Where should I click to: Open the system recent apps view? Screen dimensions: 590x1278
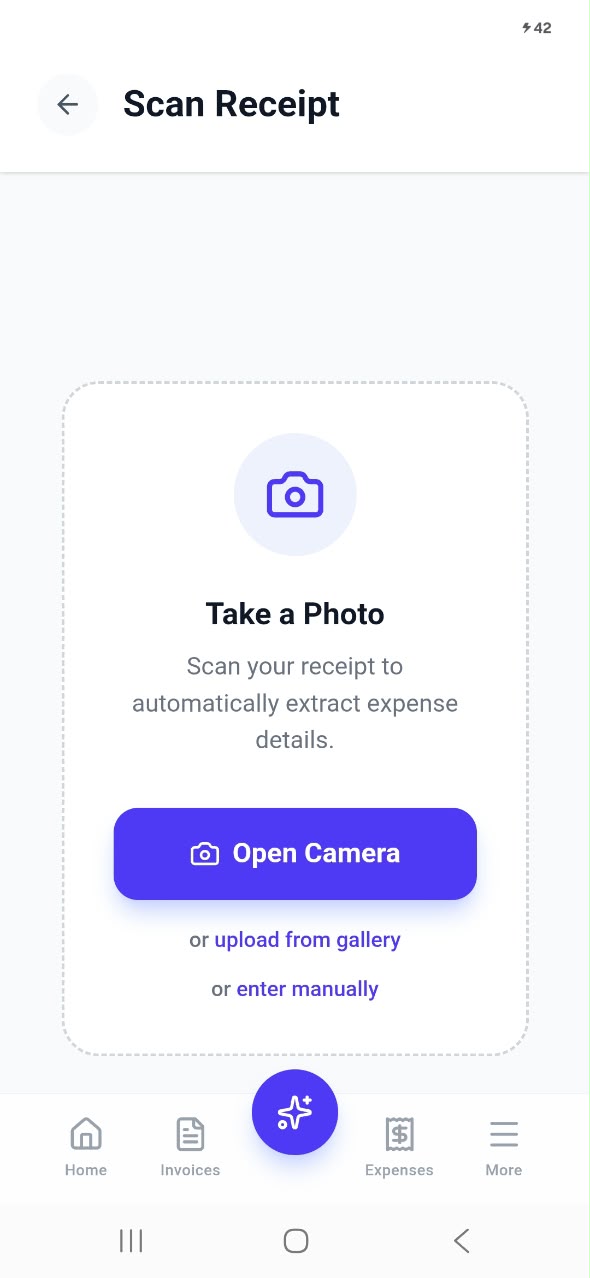(131, 1241)
